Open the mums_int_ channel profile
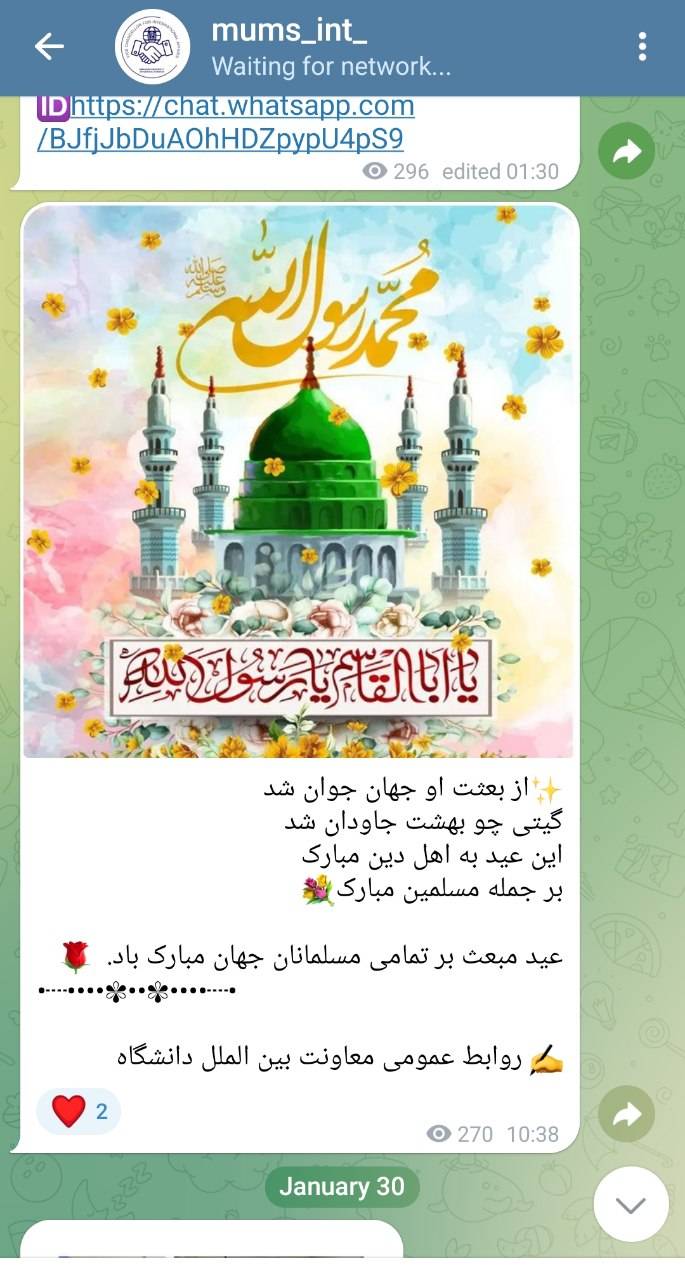 (290, 48)
